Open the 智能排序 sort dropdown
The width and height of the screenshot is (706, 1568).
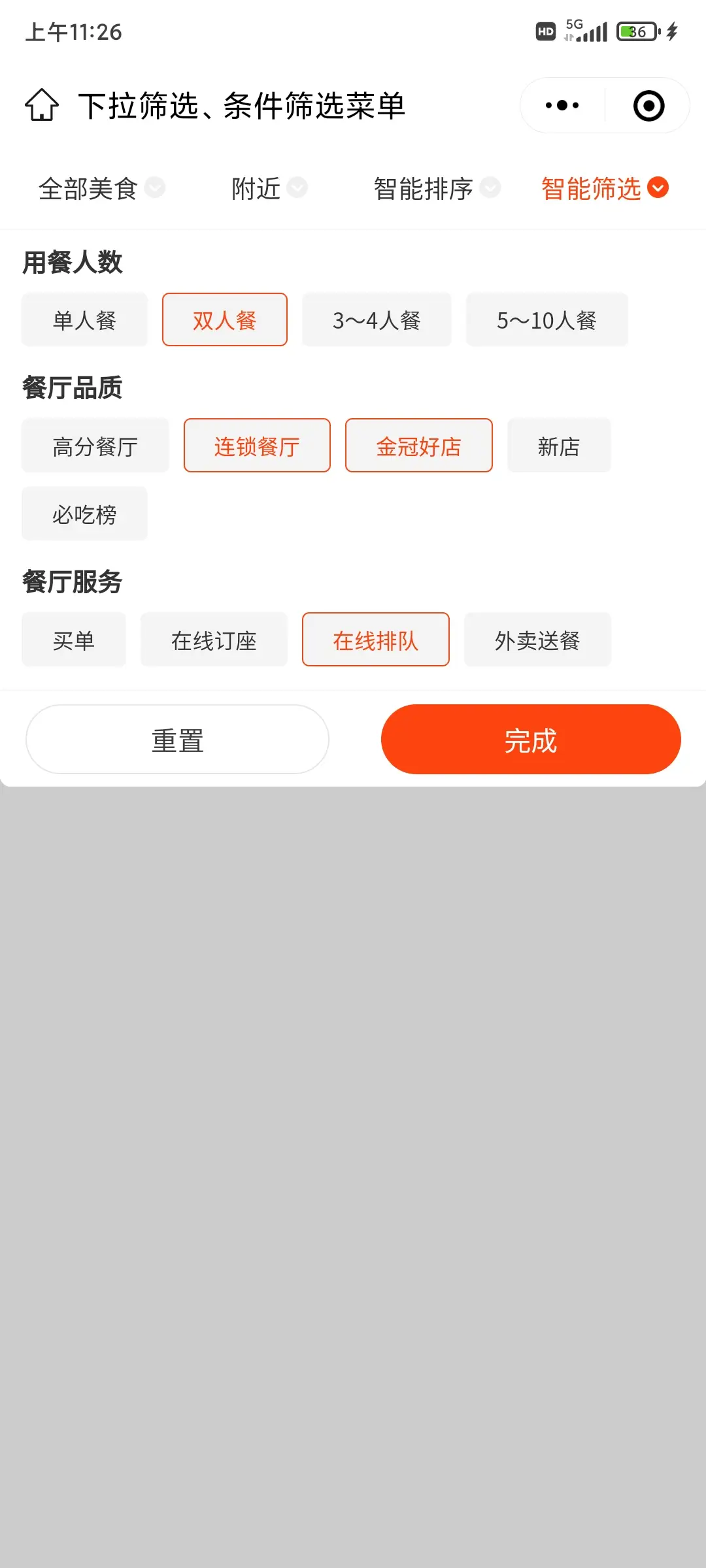click(x=436, y=189)
